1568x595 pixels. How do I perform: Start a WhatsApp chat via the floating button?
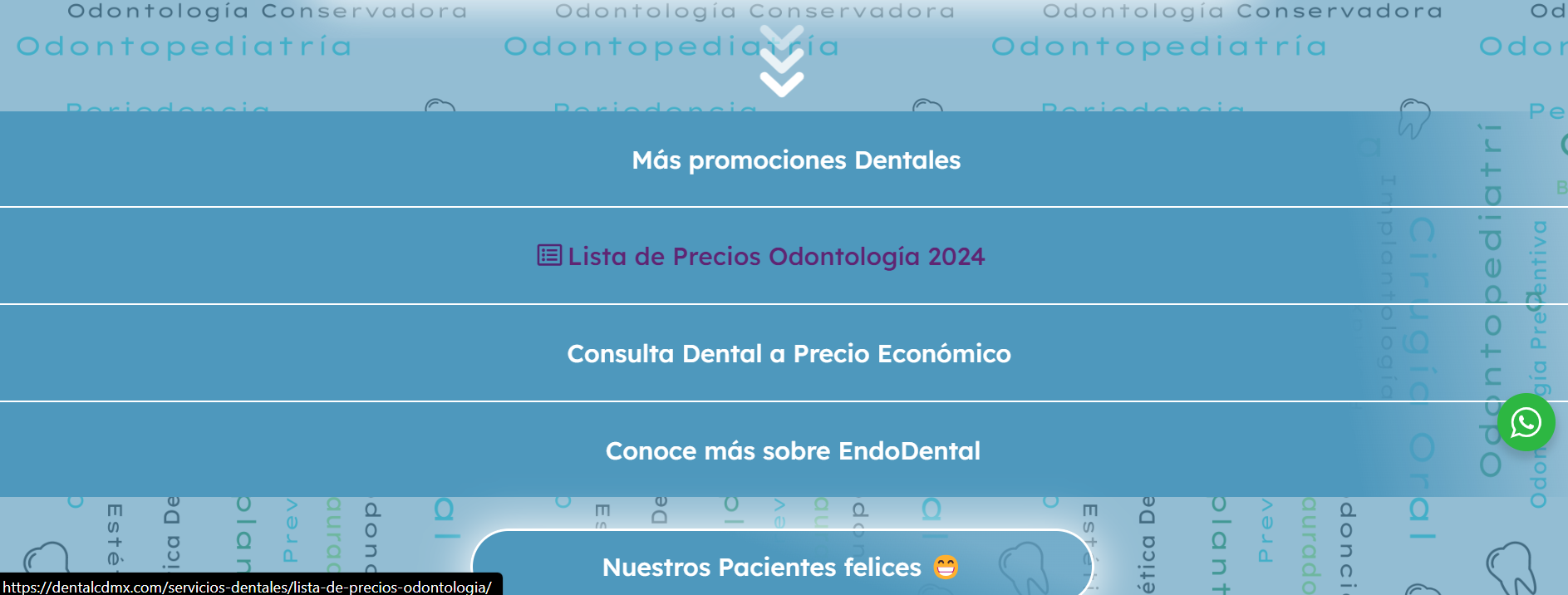pyautogui.click(x=1526, y=423)
